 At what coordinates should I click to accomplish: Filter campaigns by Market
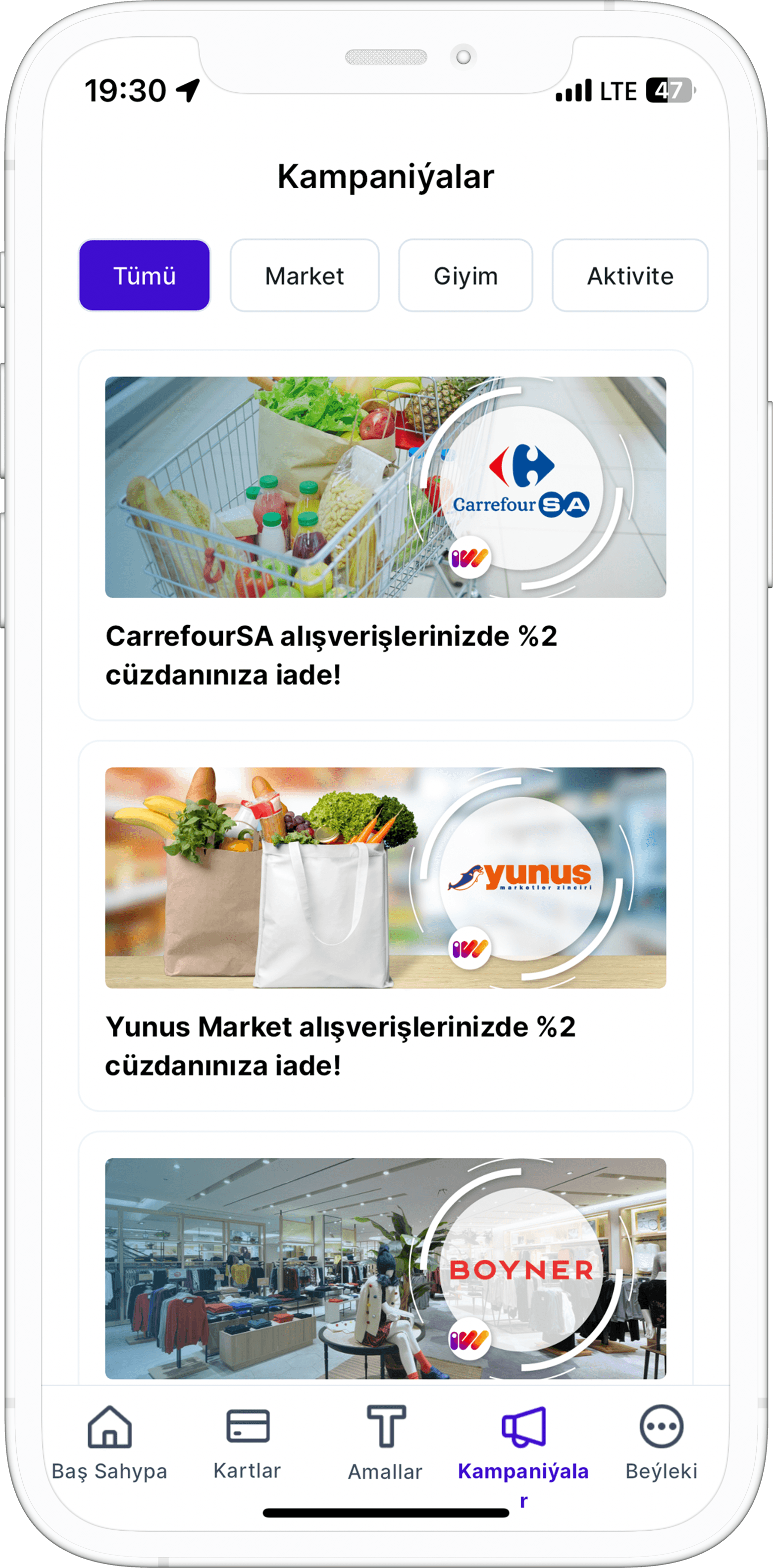[x=304, y=276]
